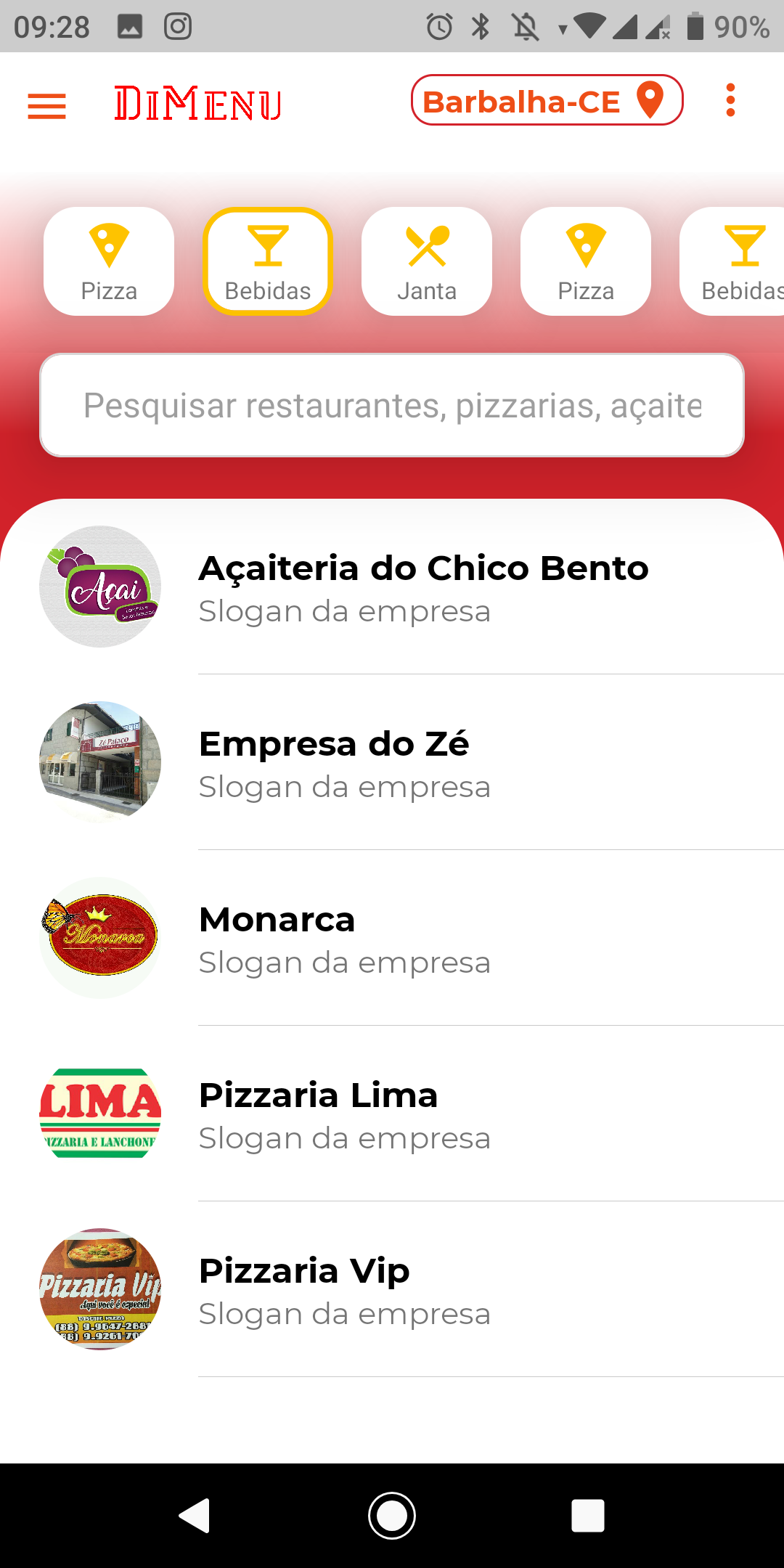784x1568 pixels.
Task: Tap the restaurant search field
Action: pos(392,405)
